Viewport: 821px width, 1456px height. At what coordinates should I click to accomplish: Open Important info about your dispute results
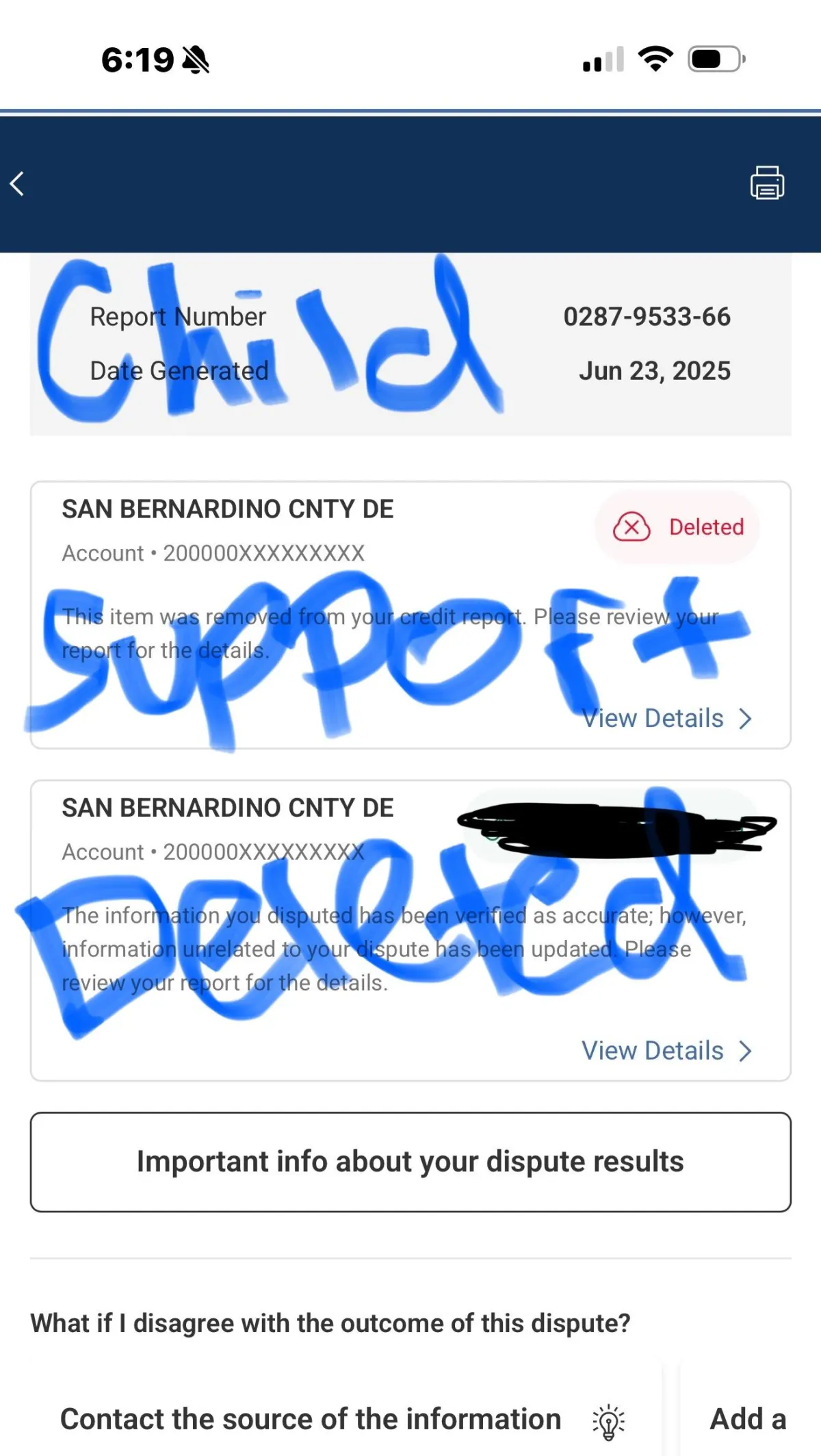click(x=410, y=1162)
